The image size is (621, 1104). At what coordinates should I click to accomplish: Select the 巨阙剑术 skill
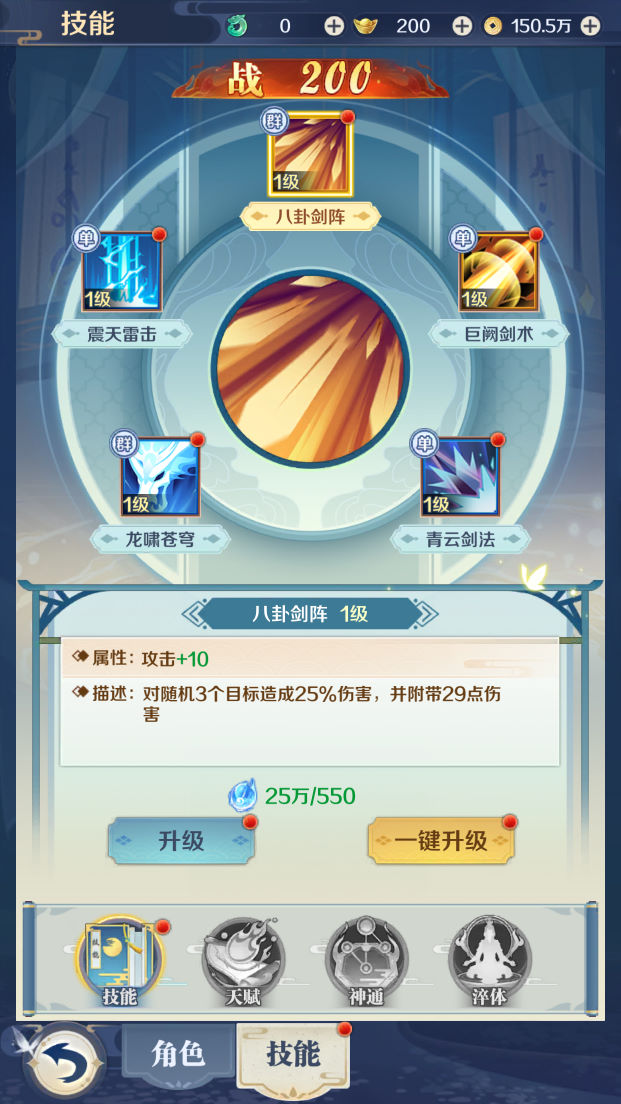tap(498, 272)
